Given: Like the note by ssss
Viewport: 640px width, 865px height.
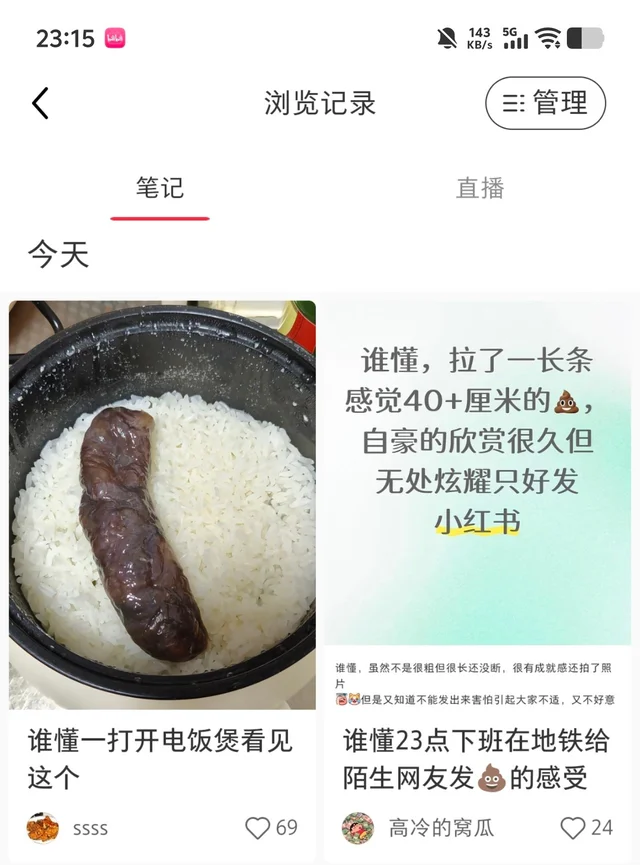Looking at the screenshot, I should (258, 828).
